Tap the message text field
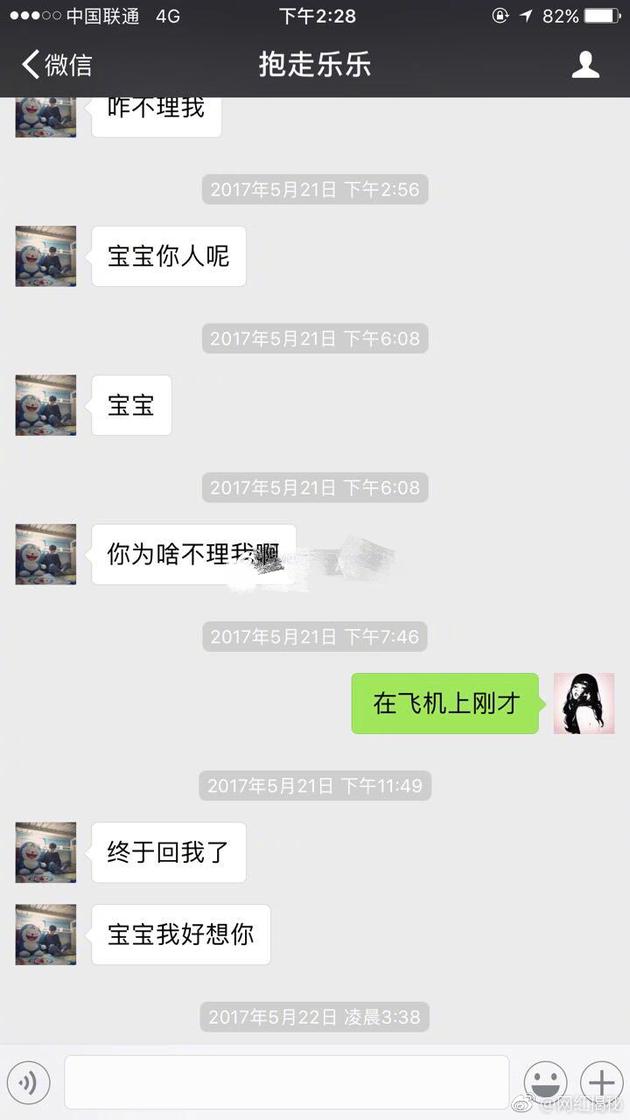This screenshot has width=630, height=1120. point(286,1081)
